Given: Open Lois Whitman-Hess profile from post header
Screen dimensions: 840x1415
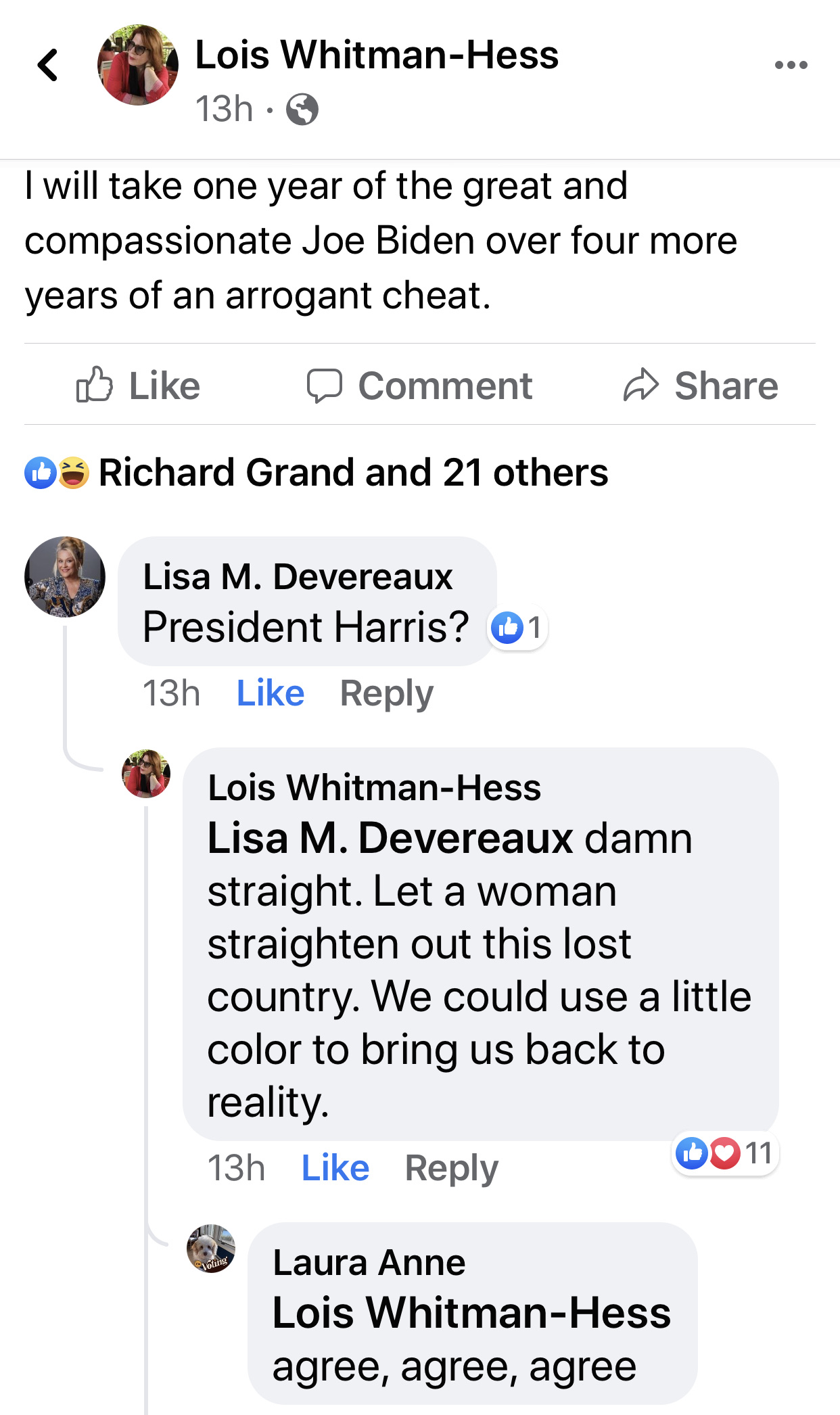Looking at the screenshot, I should point(376,55).
